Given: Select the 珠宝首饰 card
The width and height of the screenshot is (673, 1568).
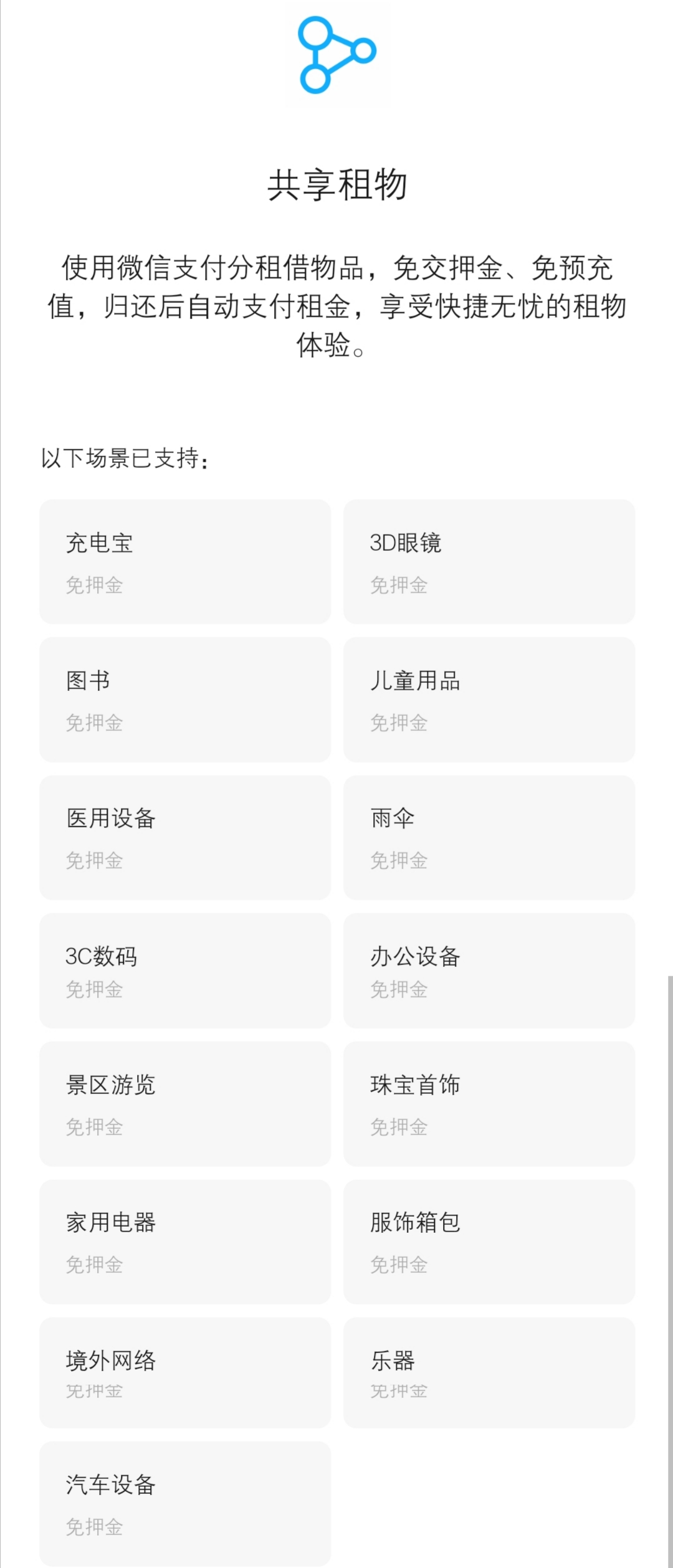Looking at the screenshot, I should (489, 1103).
